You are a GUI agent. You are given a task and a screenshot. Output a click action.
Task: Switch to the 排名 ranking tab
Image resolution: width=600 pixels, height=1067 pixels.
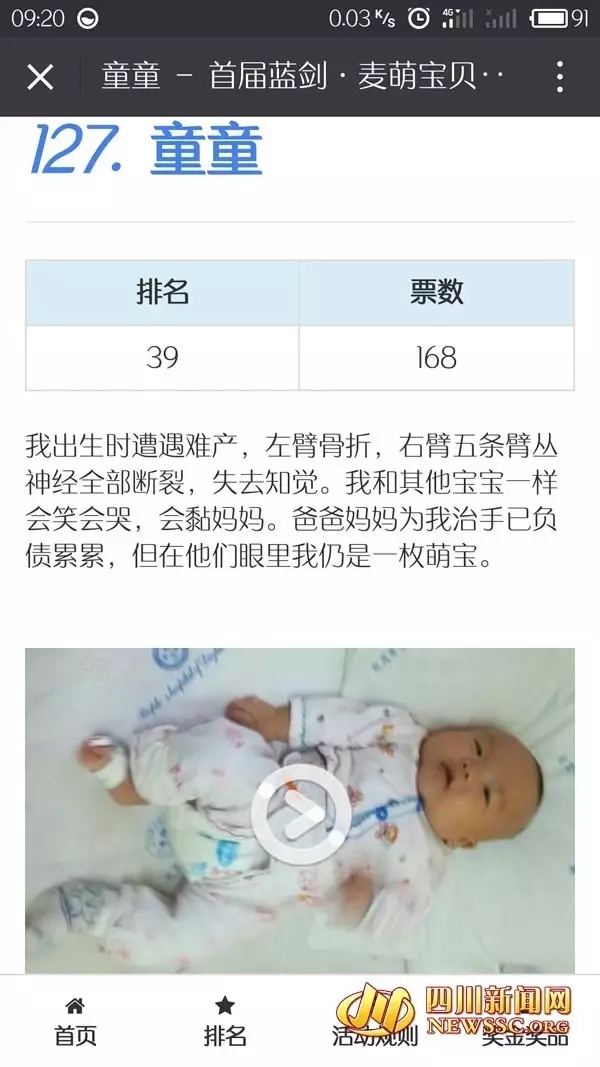[x=224, y=1021]
